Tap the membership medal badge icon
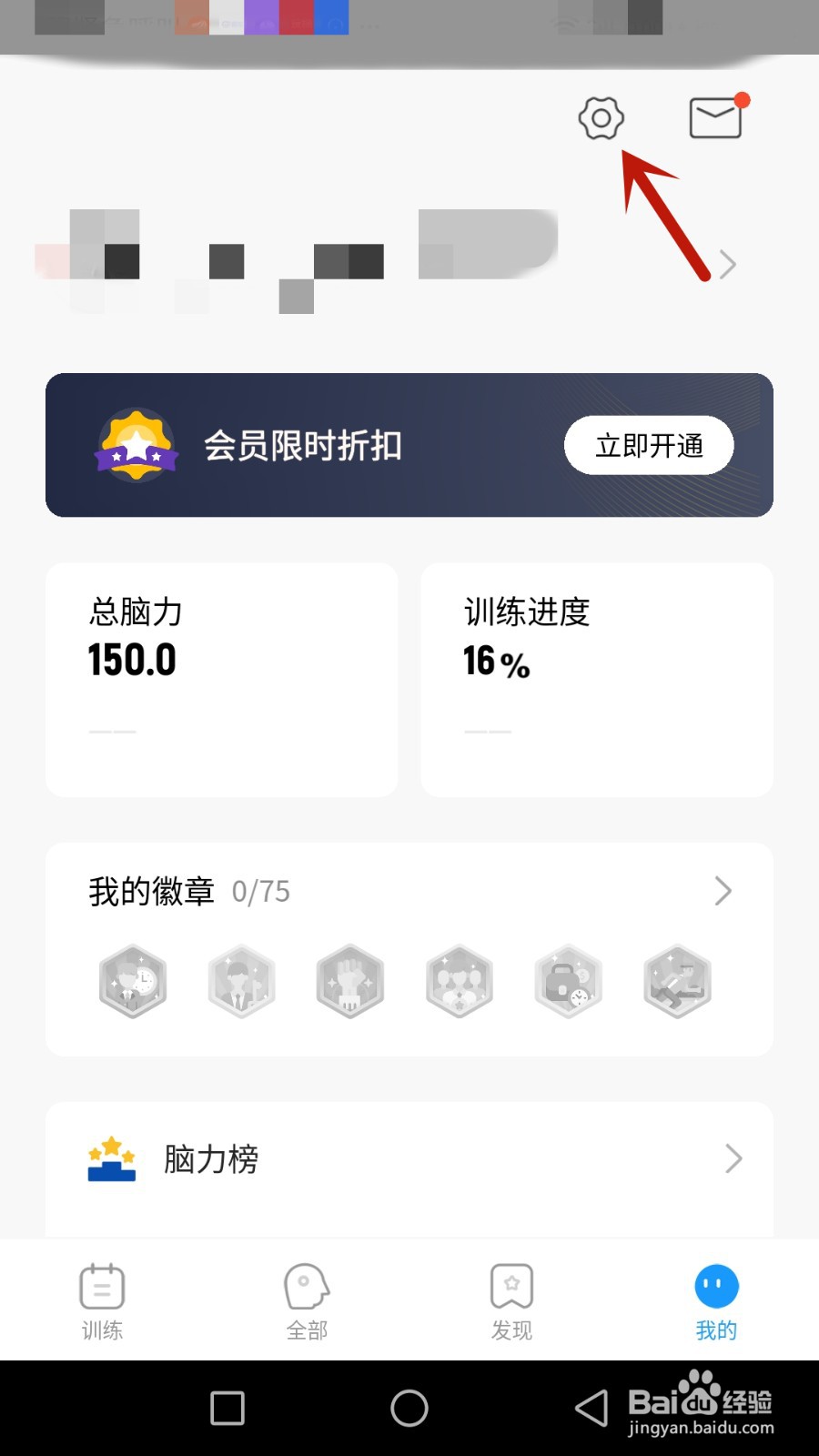The height and width of the screenshot is (1456, 819). point(136,444)
